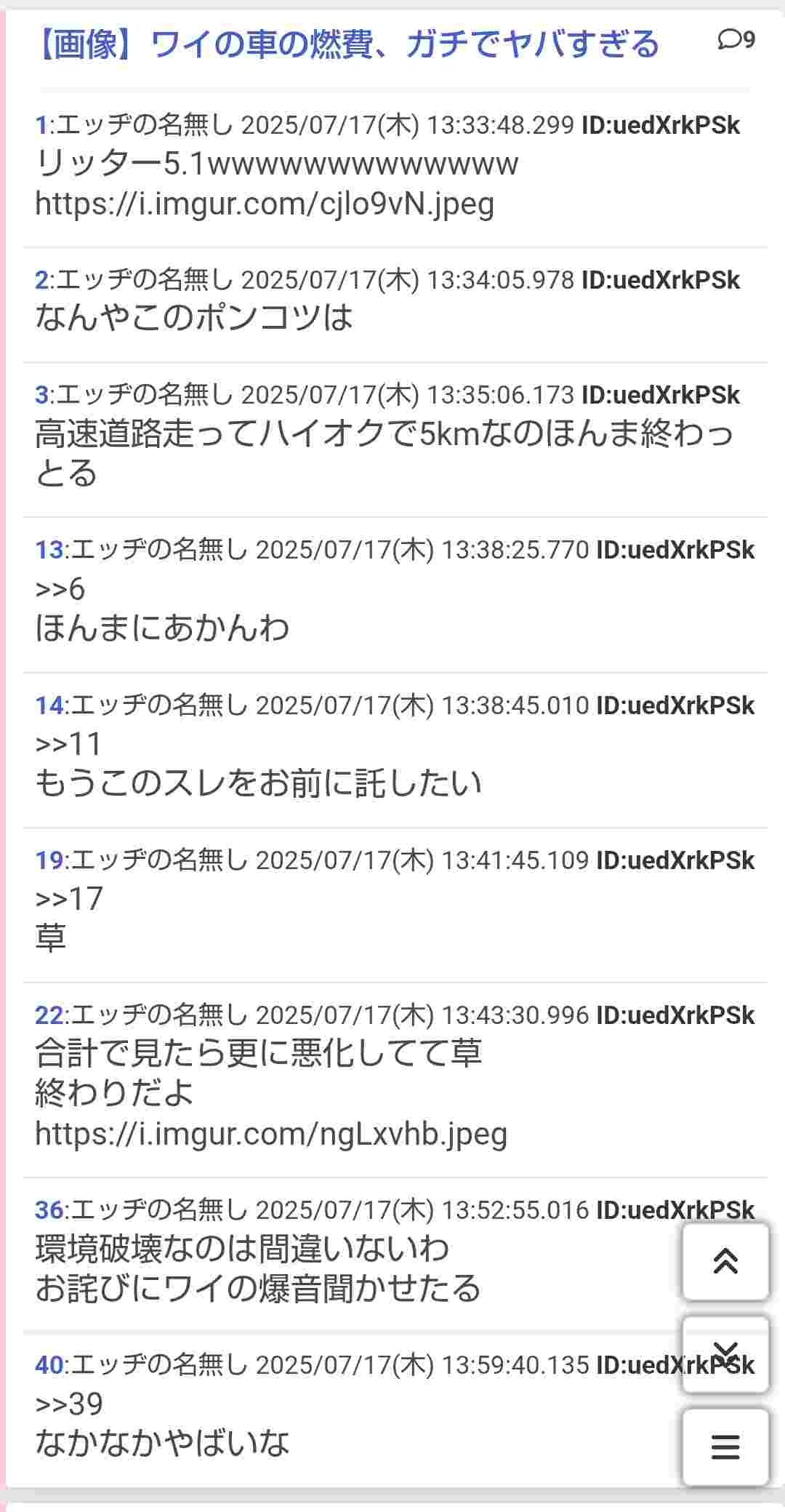The width and height of the screenshot is (785, 1512).
Task: Tap post number 19
Action: (49, 860)
